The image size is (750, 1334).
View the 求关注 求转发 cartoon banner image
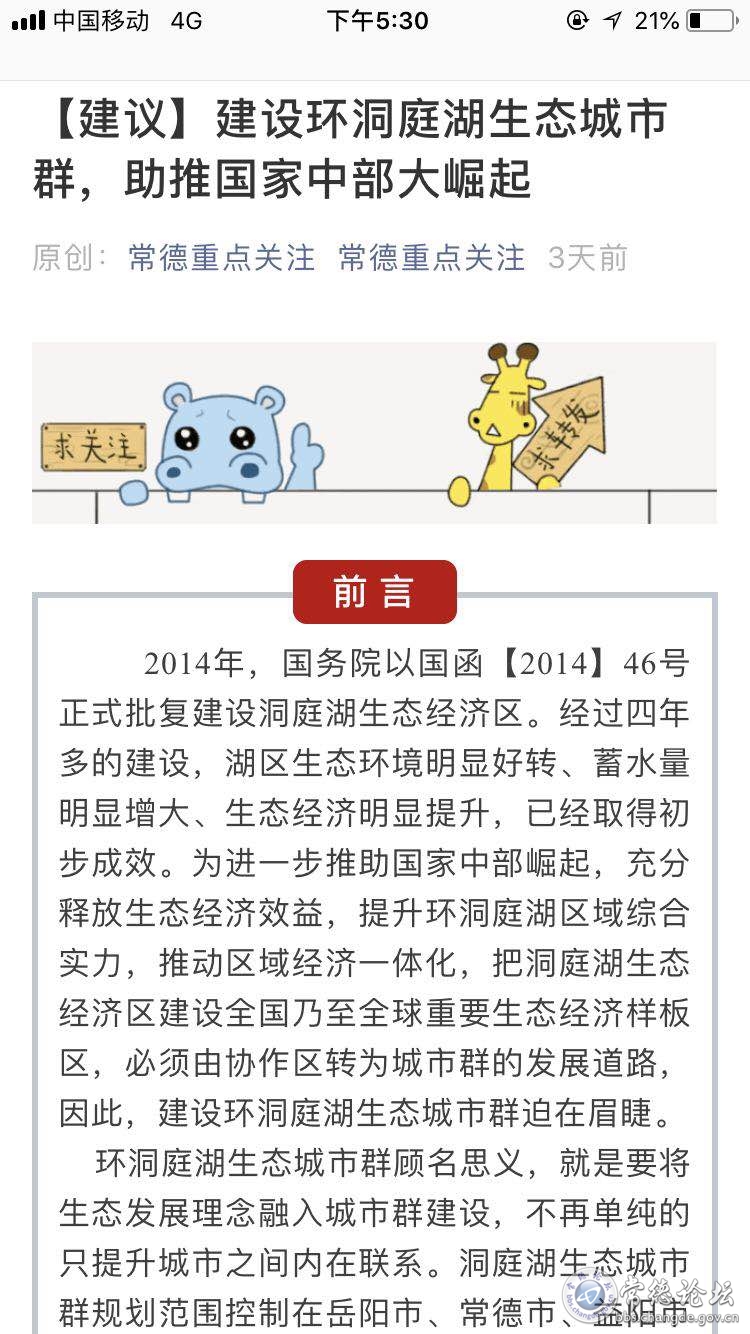tap(374, 432)
